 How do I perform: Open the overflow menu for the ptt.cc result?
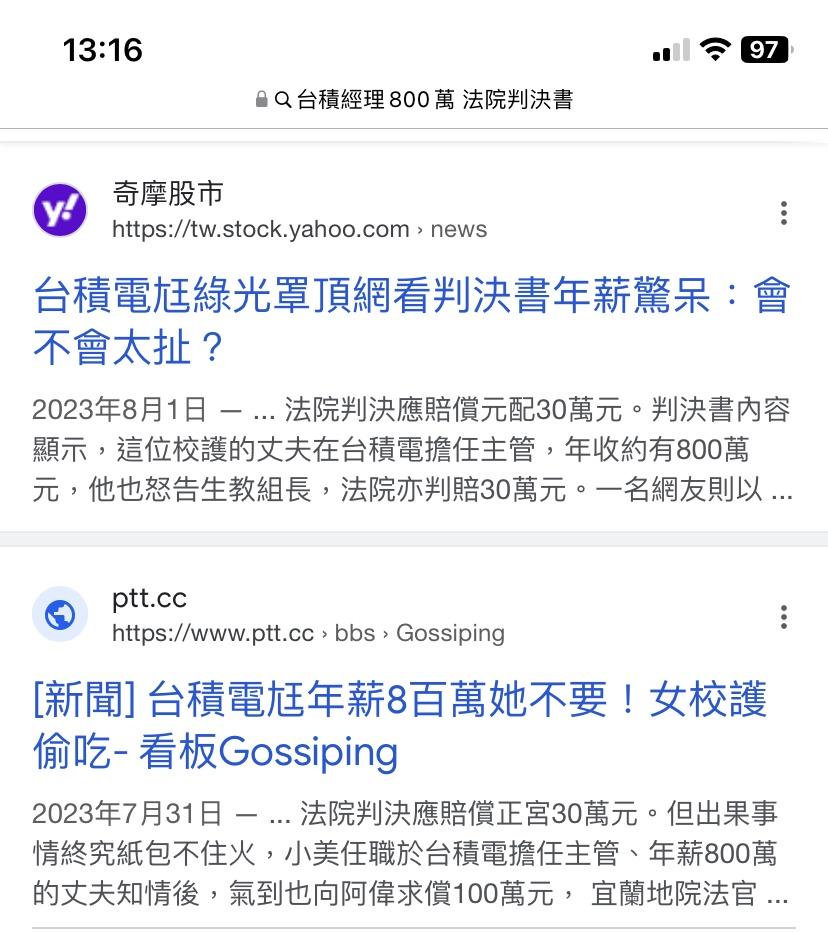(784, 617)
